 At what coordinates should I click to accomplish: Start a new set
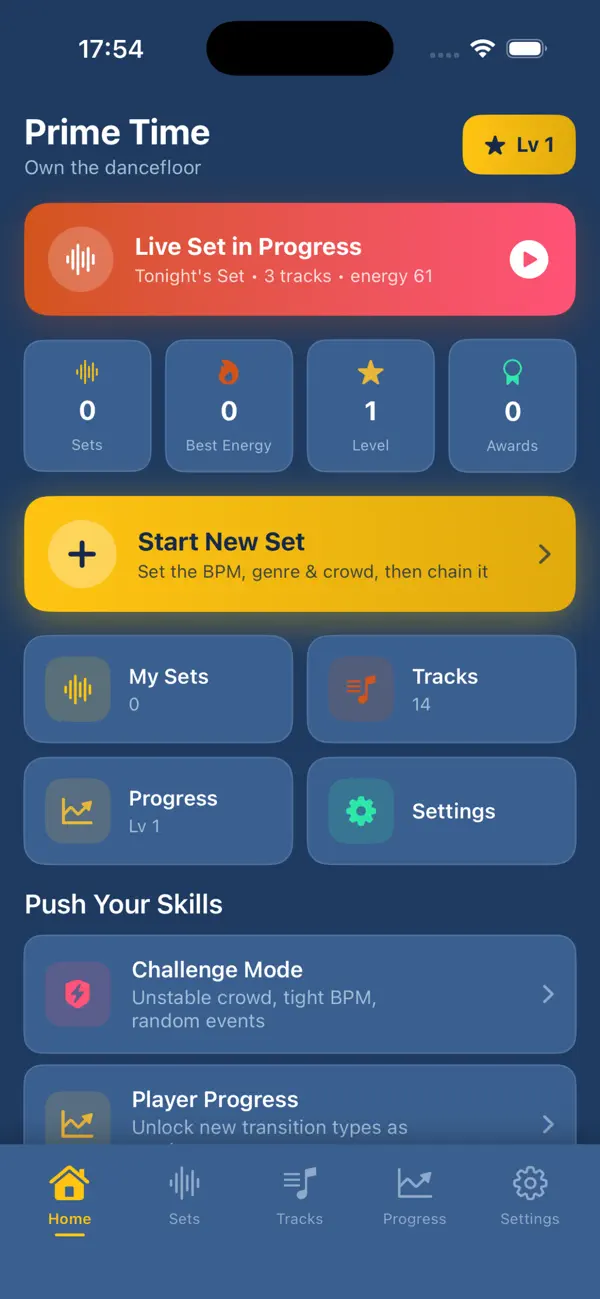pyautogui.click(x=300, y=554)
